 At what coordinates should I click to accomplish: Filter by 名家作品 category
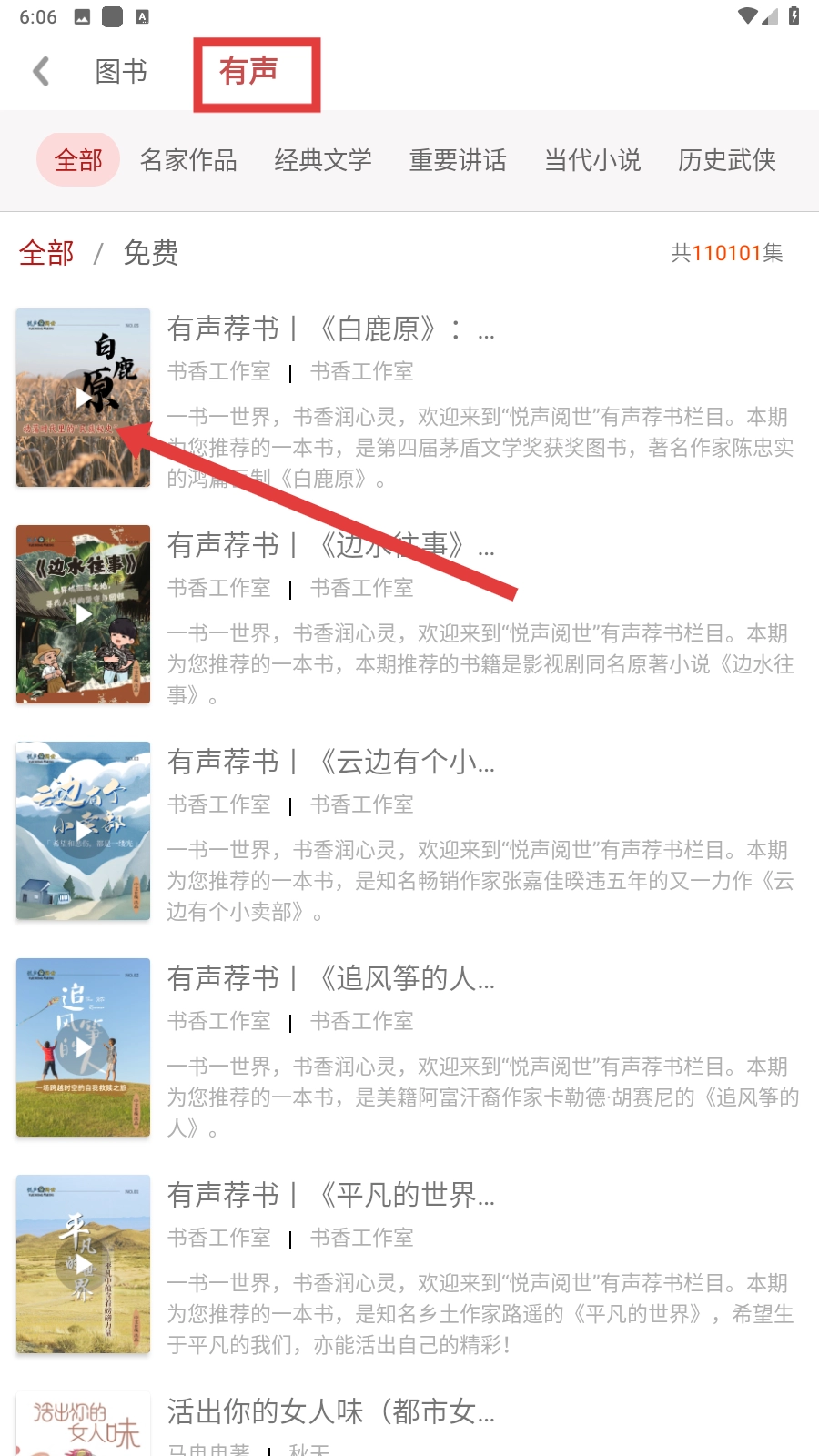point(188,160)
